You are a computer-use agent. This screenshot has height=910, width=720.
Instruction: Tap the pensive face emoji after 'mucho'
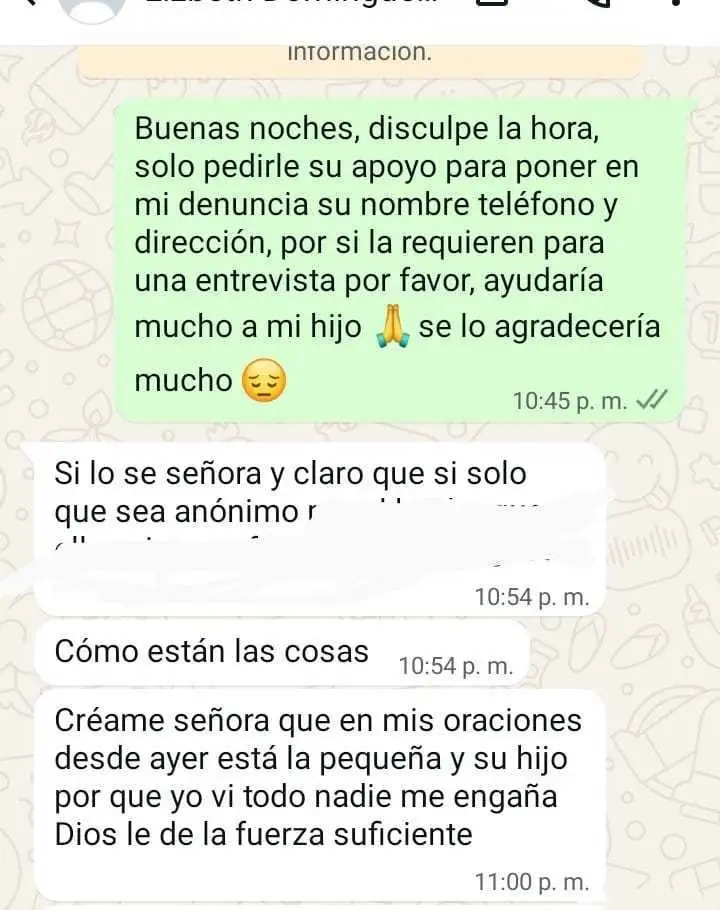pos(262,377)
